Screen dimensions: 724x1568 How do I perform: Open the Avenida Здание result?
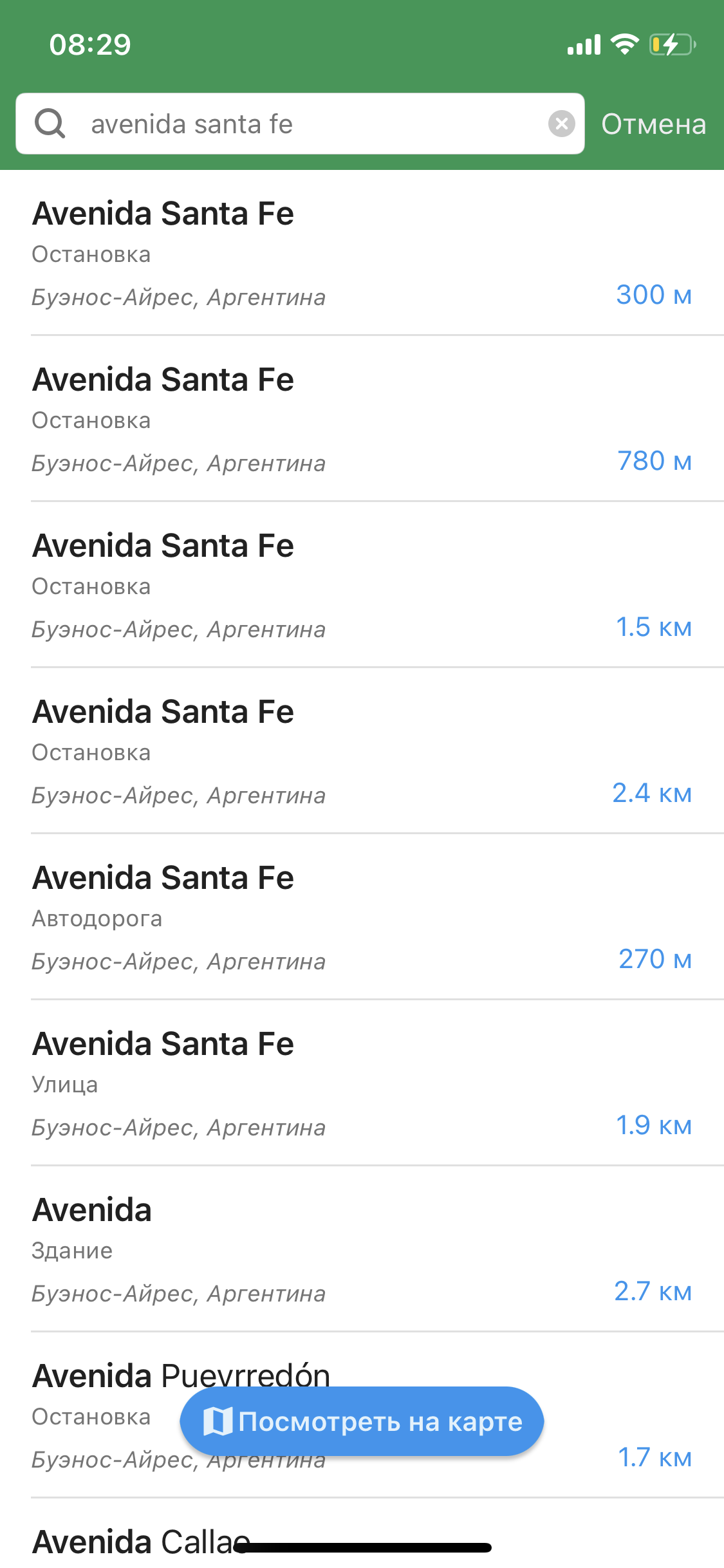click(360, 1251)
